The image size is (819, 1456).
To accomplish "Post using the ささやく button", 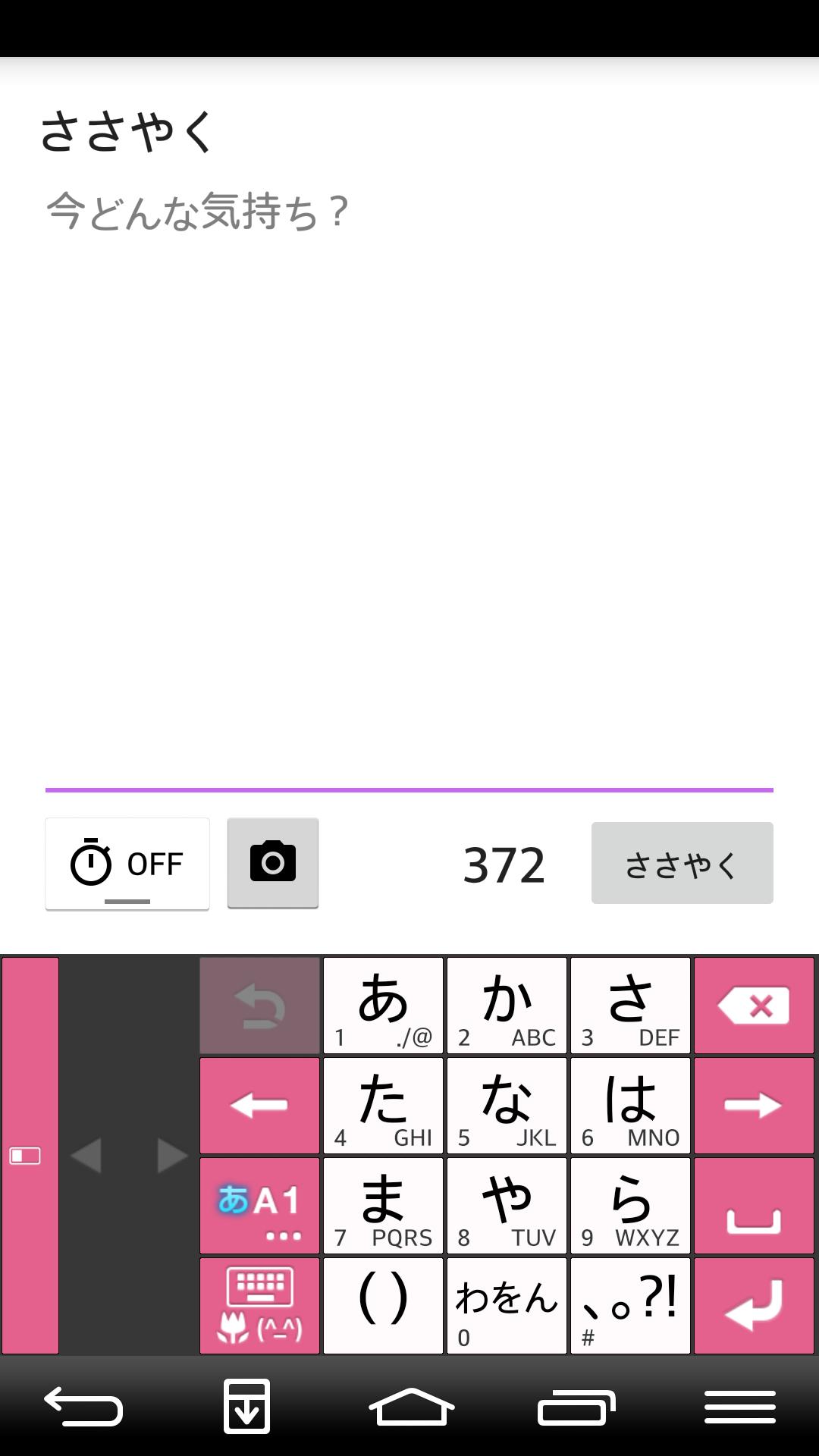I will coord(682,863).
